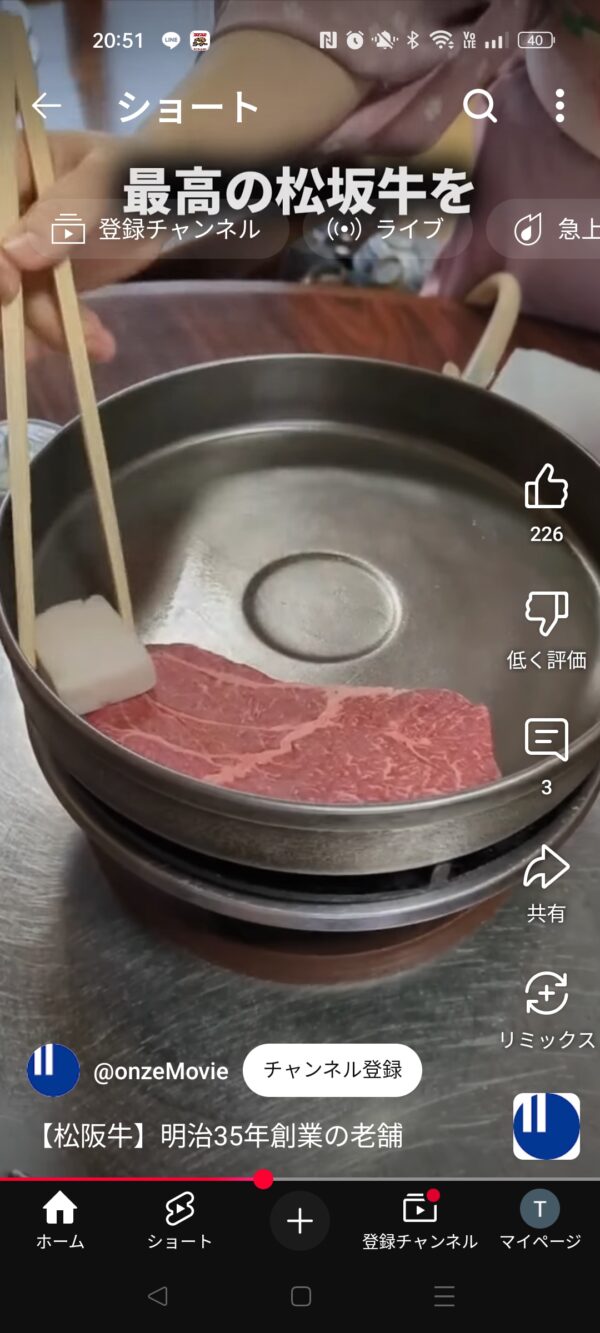Dislike this Short via 低く評価

click(x=546, y=616)
